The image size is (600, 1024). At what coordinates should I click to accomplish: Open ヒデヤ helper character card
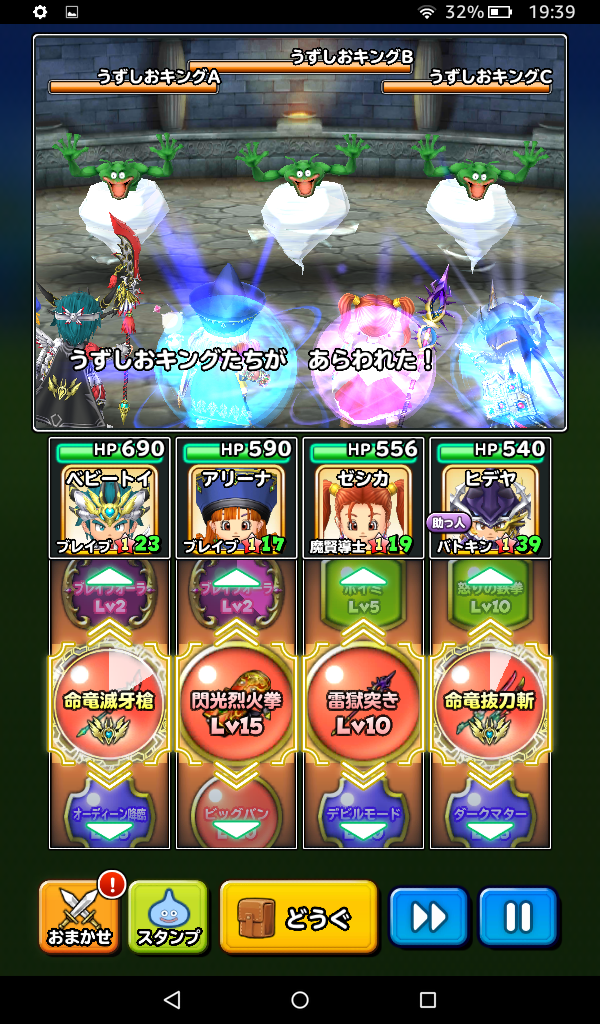(x=490, y=499)
